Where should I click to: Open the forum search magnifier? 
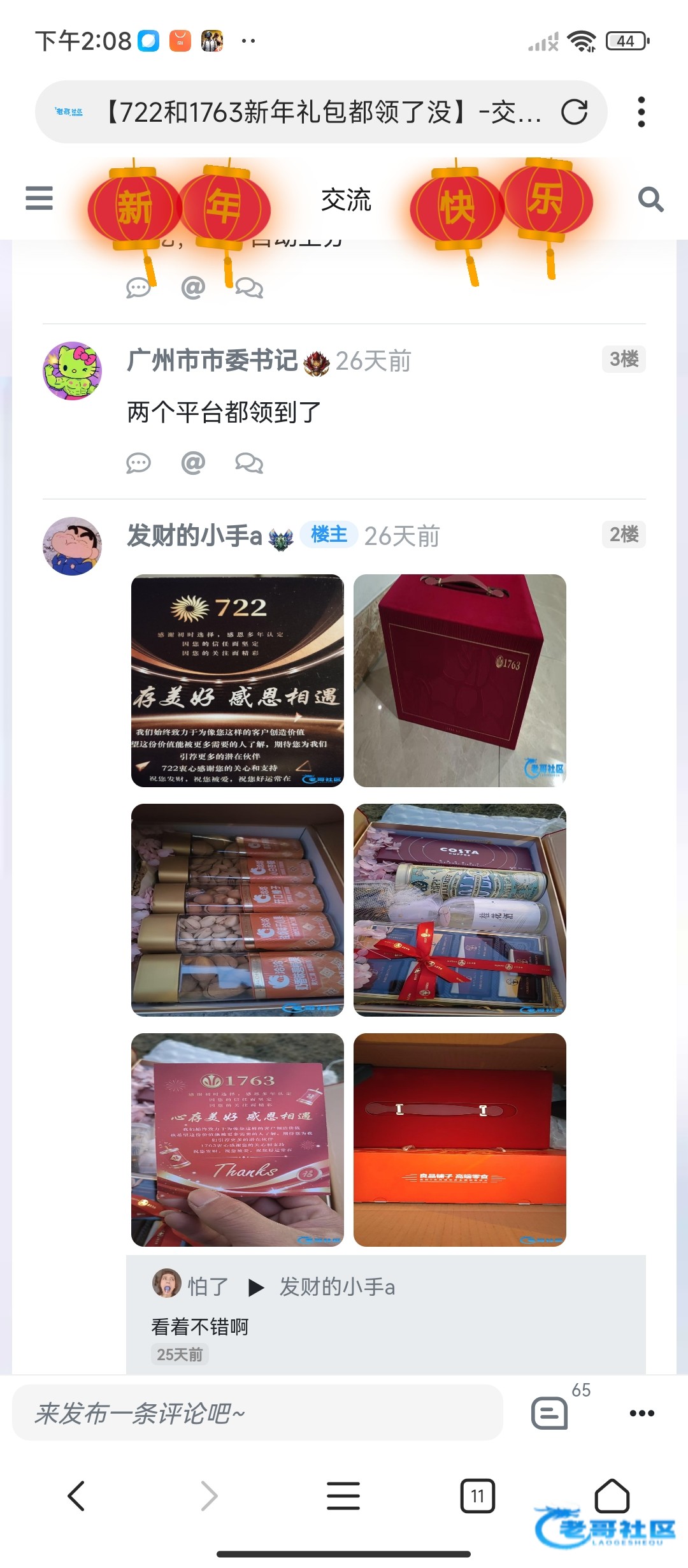(650, 199)
